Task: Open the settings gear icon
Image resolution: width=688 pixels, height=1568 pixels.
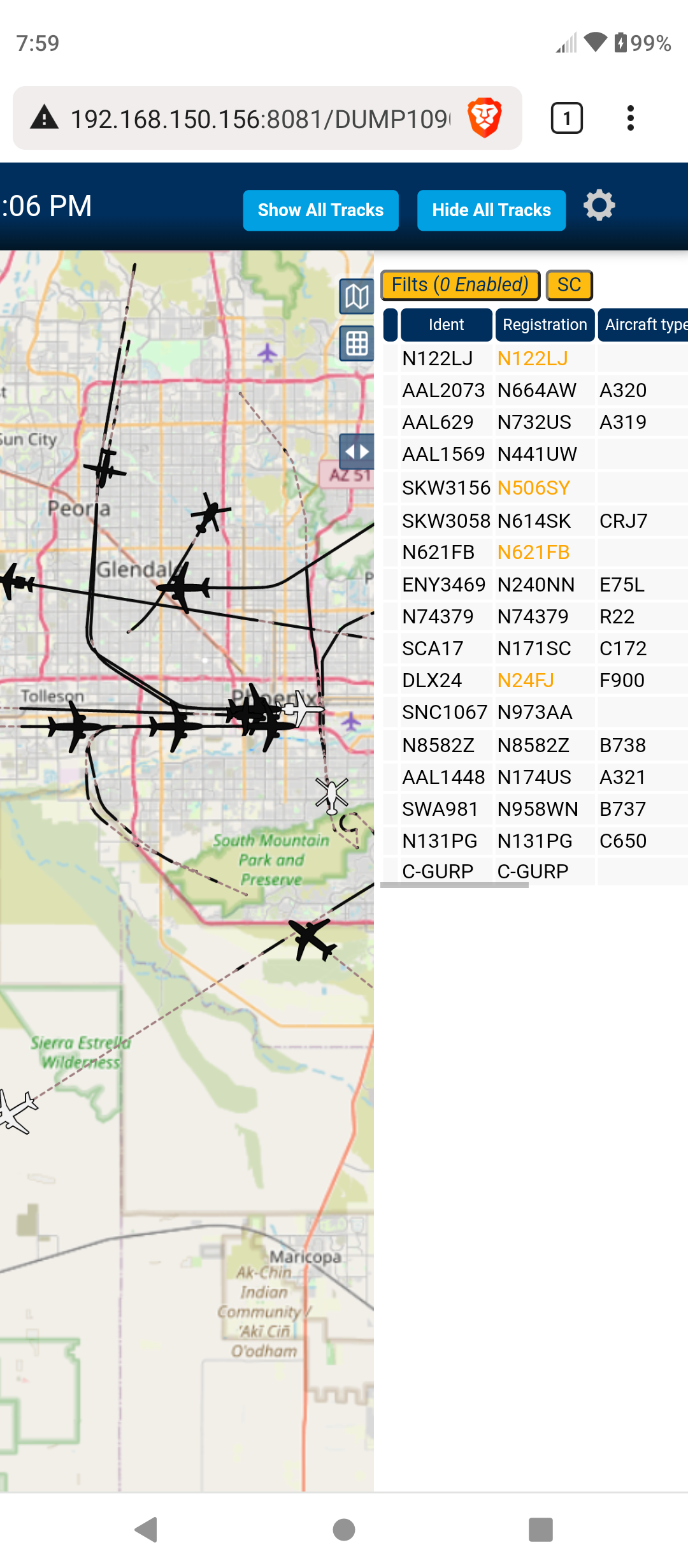Action: (599, 206)
